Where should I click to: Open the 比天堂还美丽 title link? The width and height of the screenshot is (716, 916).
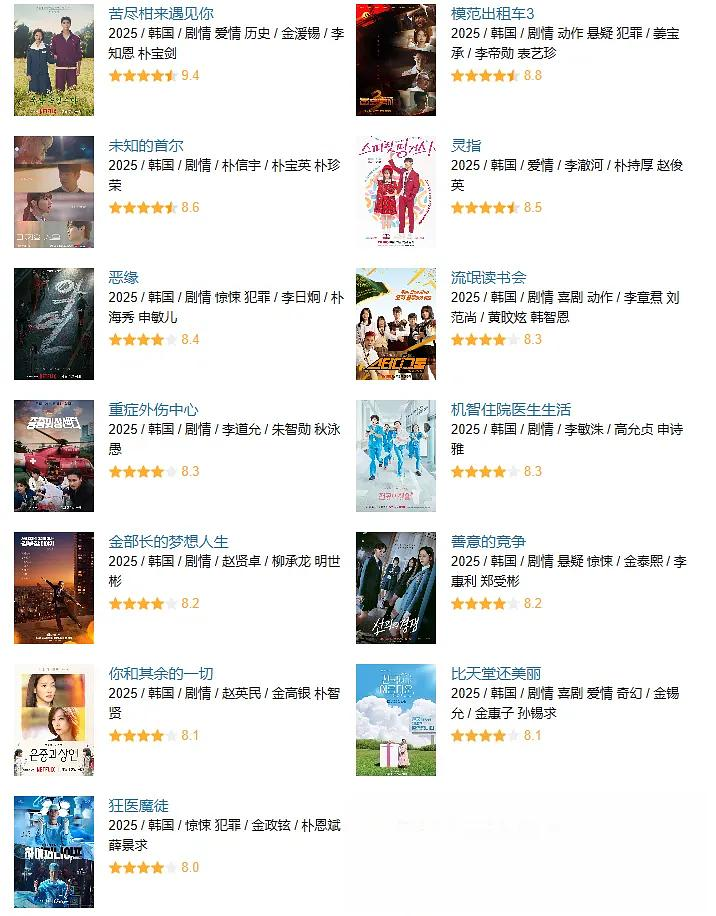tap(496, 674)
